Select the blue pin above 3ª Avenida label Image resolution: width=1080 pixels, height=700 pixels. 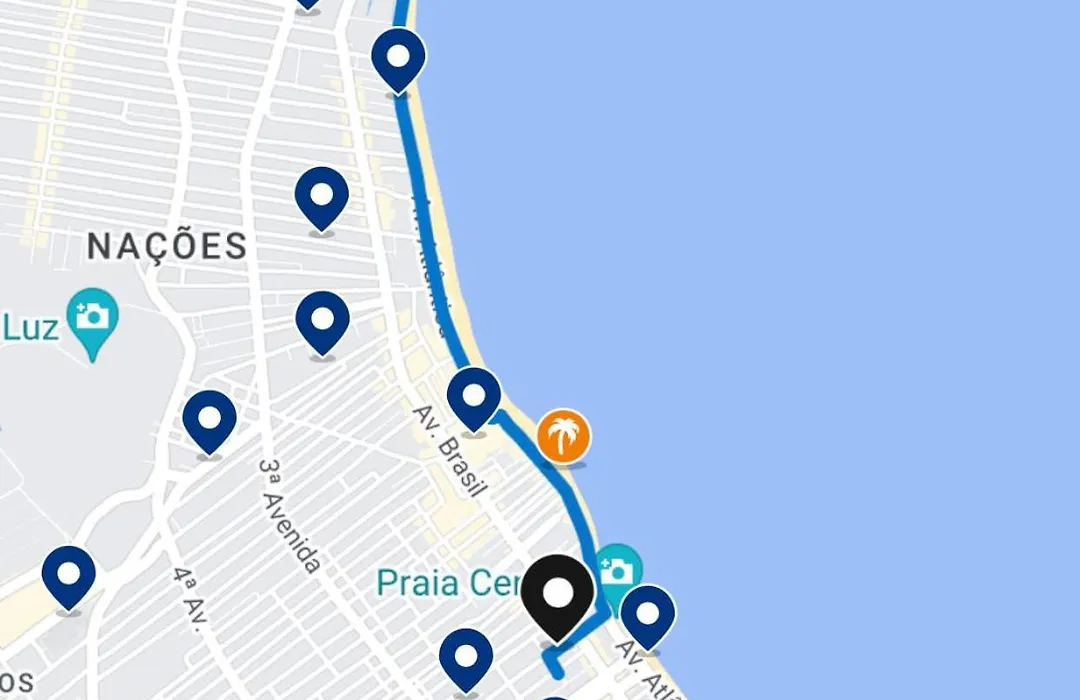(x=209, y=420)
